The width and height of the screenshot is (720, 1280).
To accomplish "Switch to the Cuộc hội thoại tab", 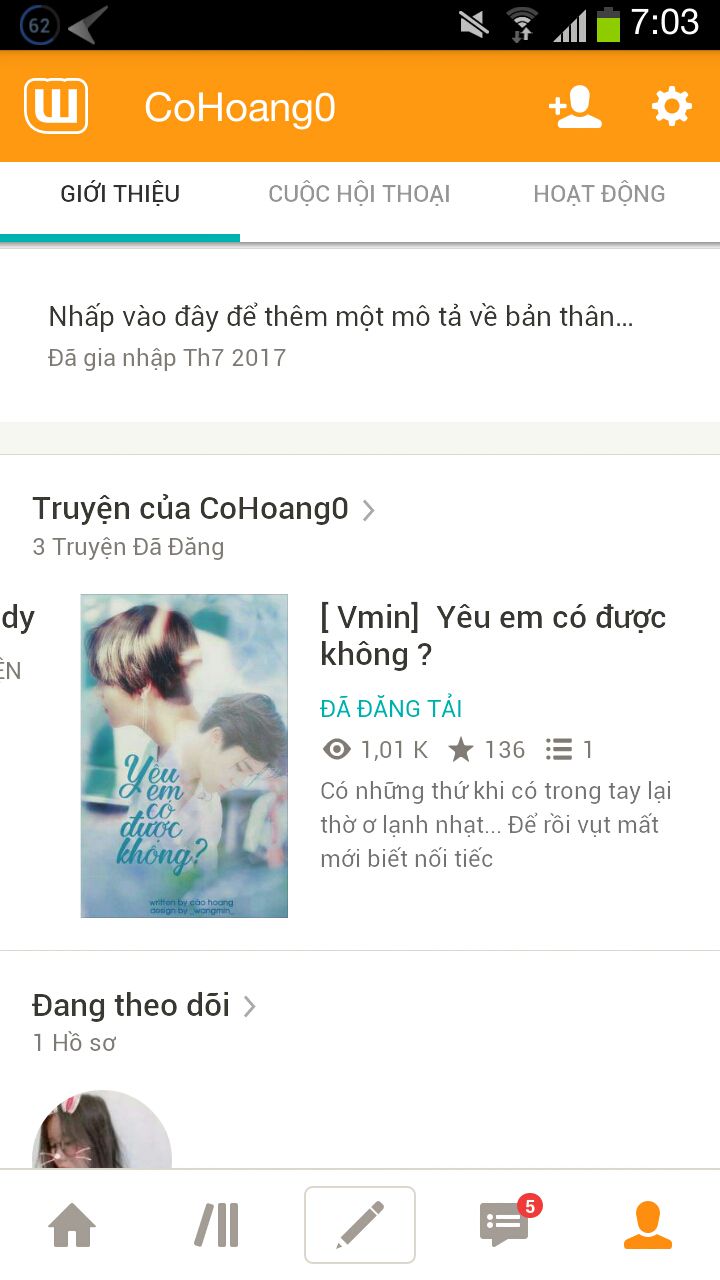I will 359,194.
